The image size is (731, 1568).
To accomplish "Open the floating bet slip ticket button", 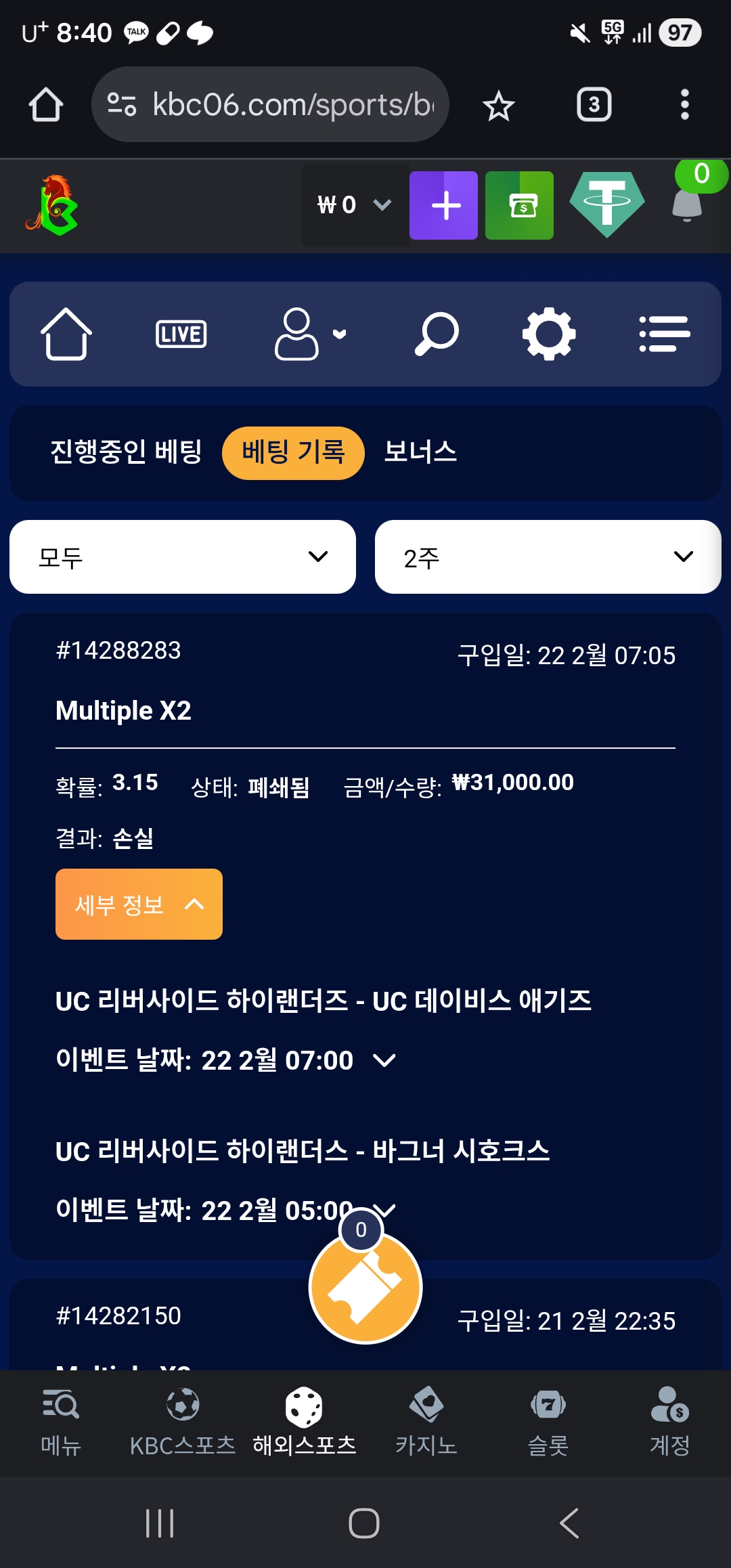I will coord(365,1287).
